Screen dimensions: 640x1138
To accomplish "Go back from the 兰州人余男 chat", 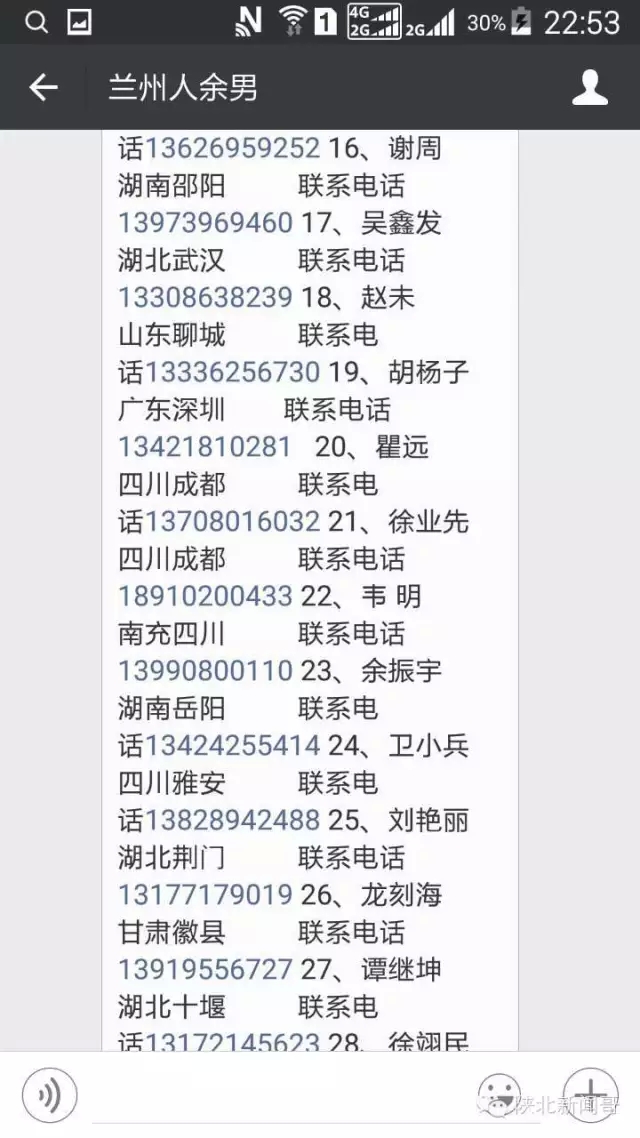I will [x=43, y=88].
